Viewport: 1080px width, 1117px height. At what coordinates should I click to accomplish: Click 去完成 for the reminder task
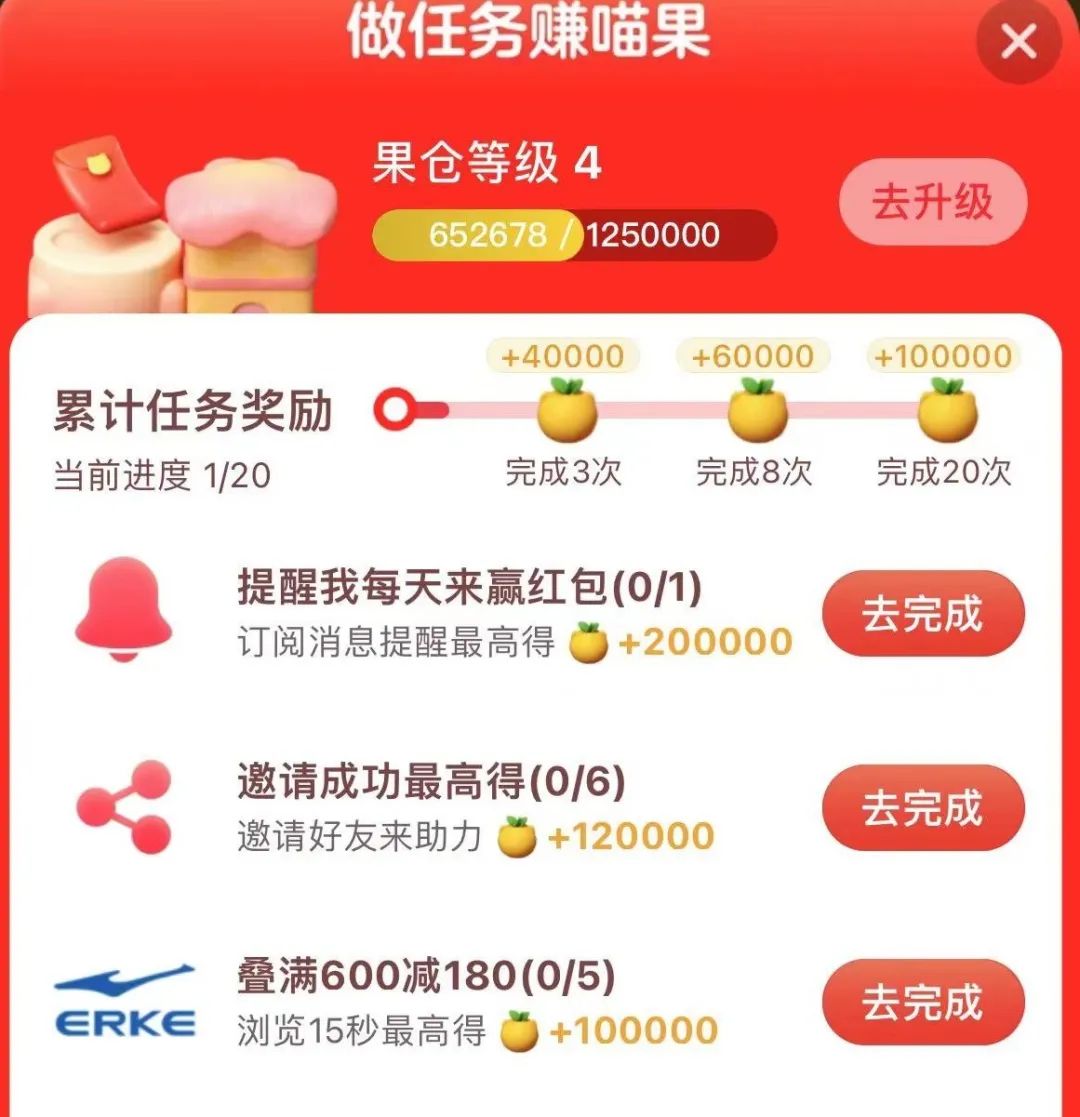923,614
